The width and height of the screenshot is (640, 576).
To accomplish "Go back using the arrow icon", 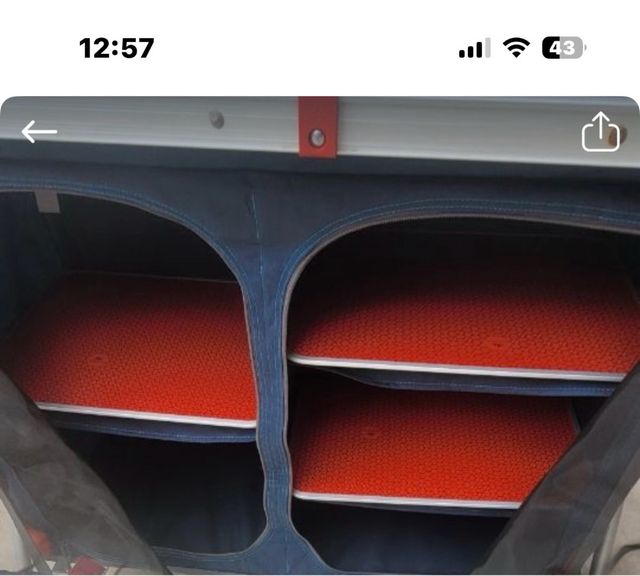I will pos(39,131).
